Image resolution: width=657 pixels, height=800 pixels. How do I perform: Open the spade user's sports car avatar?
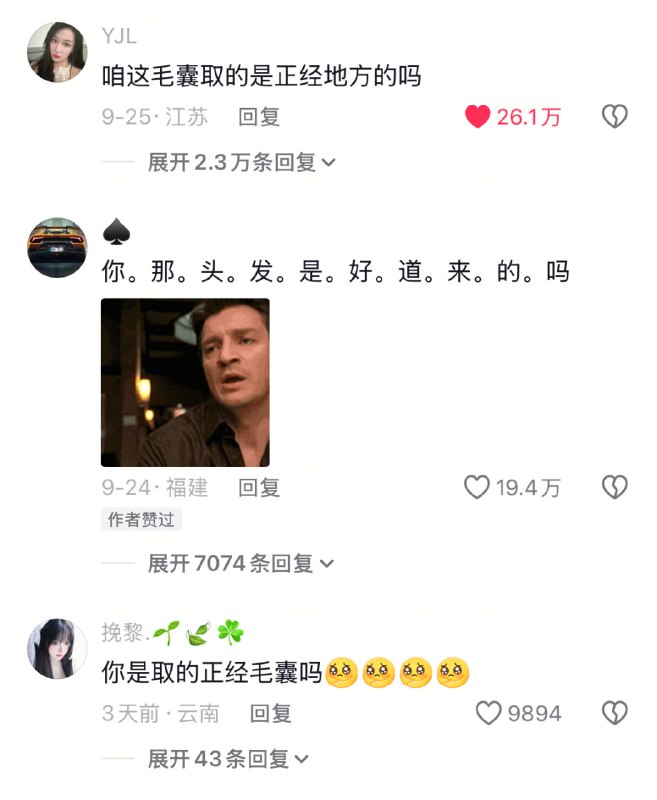pyautogui.click(x=56, y=247)
